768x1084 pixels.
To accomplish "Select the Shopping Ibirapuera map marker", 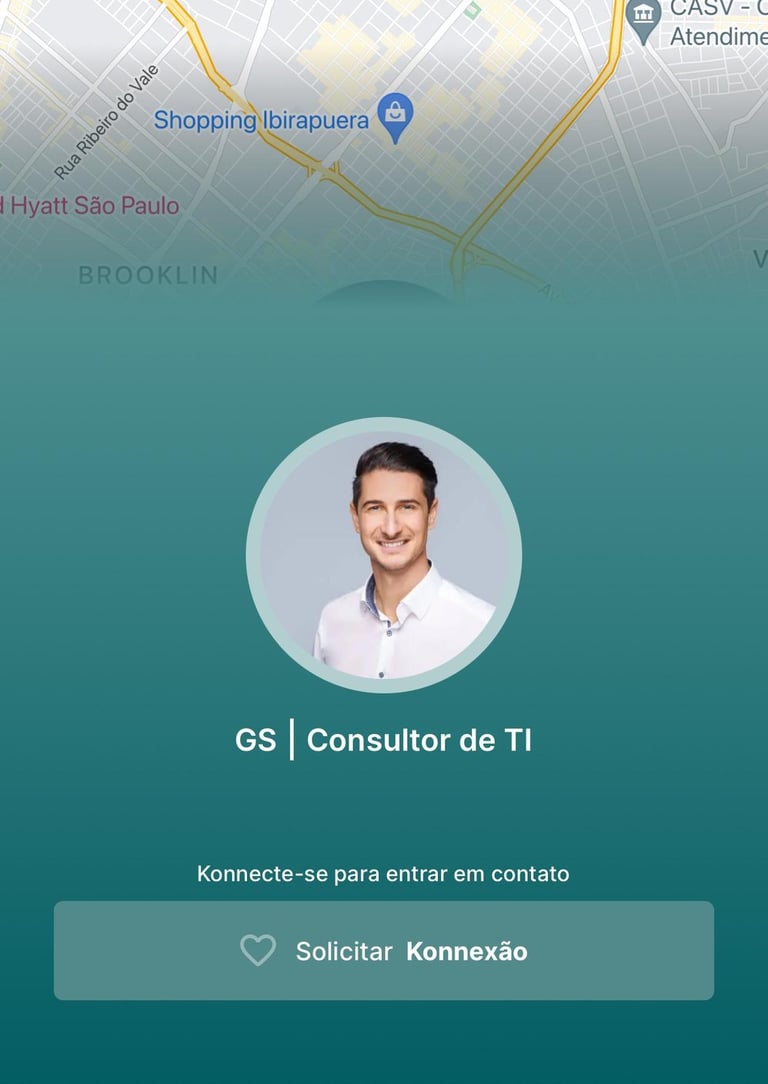I will pyautogui.click(x=396, y=116).
